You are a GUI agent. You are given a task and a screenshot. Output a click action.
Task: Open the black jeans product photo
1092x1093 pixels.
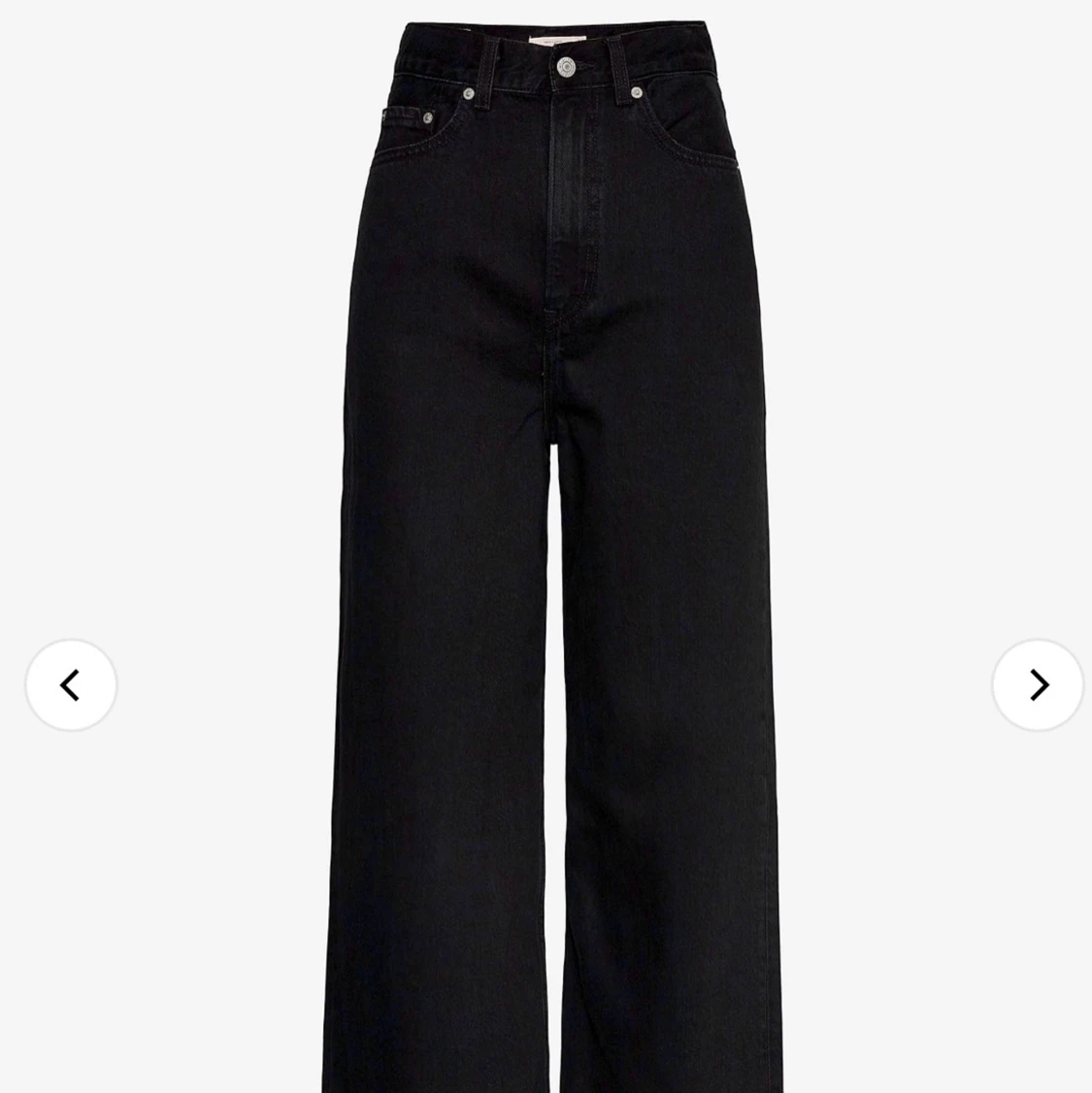click(553, 485)
